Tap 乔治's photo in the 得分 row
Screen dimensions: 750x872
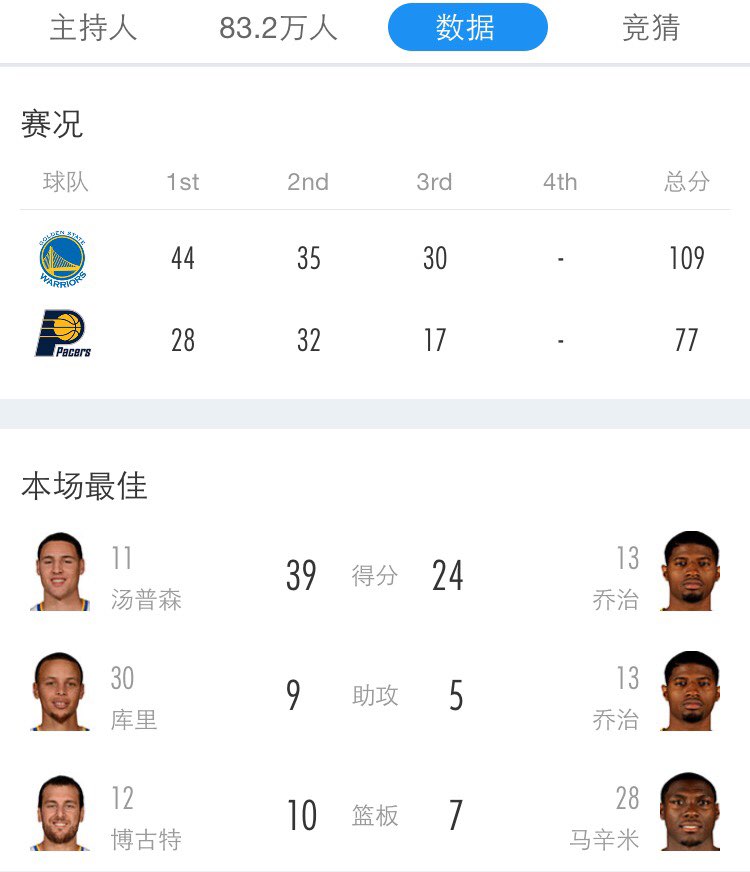point(690,572)
